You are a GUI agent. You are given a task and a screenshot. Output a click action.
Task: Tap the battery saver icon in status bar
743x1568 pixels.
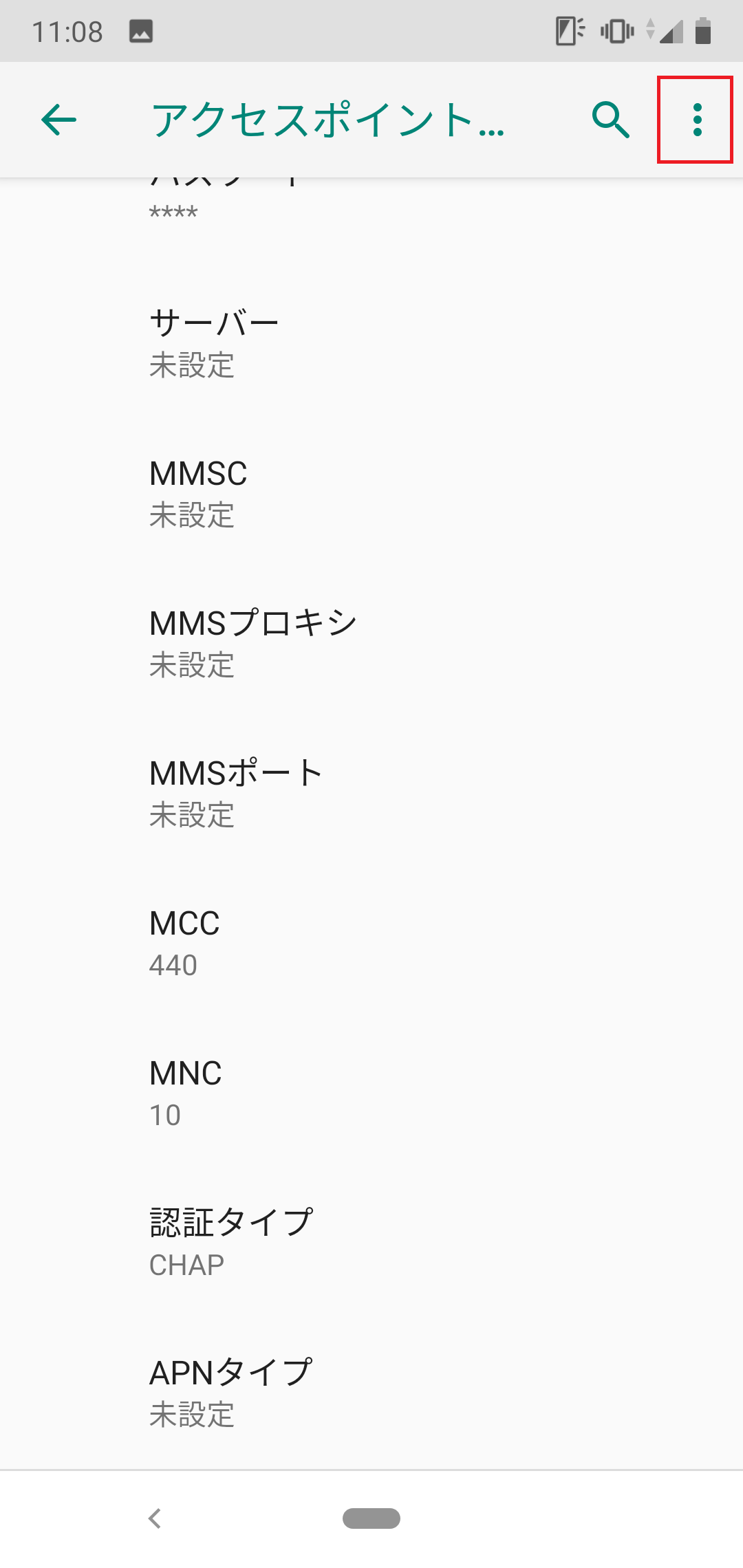pyautogui.click(x=567, y=30)
